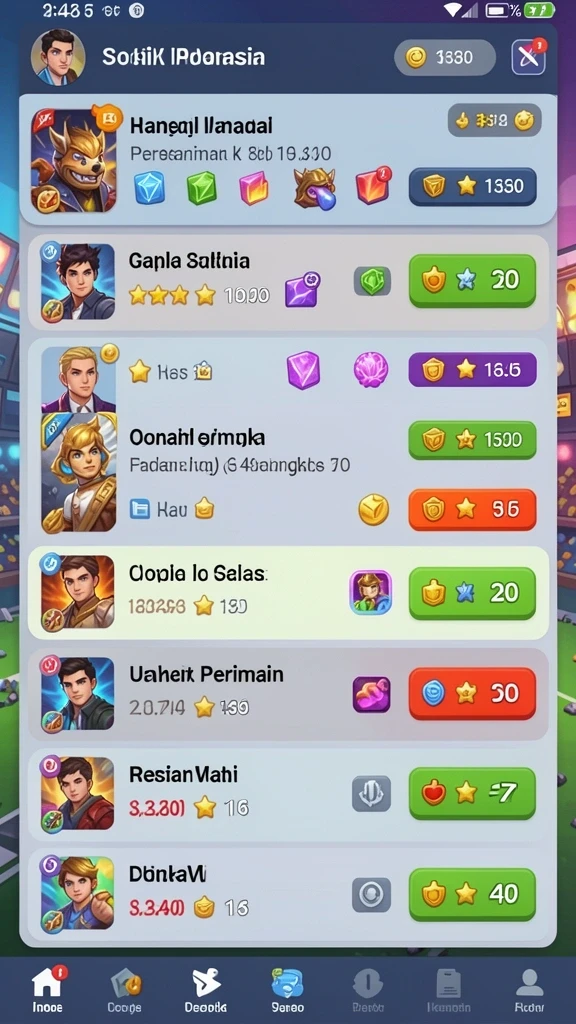The image size is (576, 1024).
Task: Tap the orange 56 reward button
Action: click(x=473, y=509)
